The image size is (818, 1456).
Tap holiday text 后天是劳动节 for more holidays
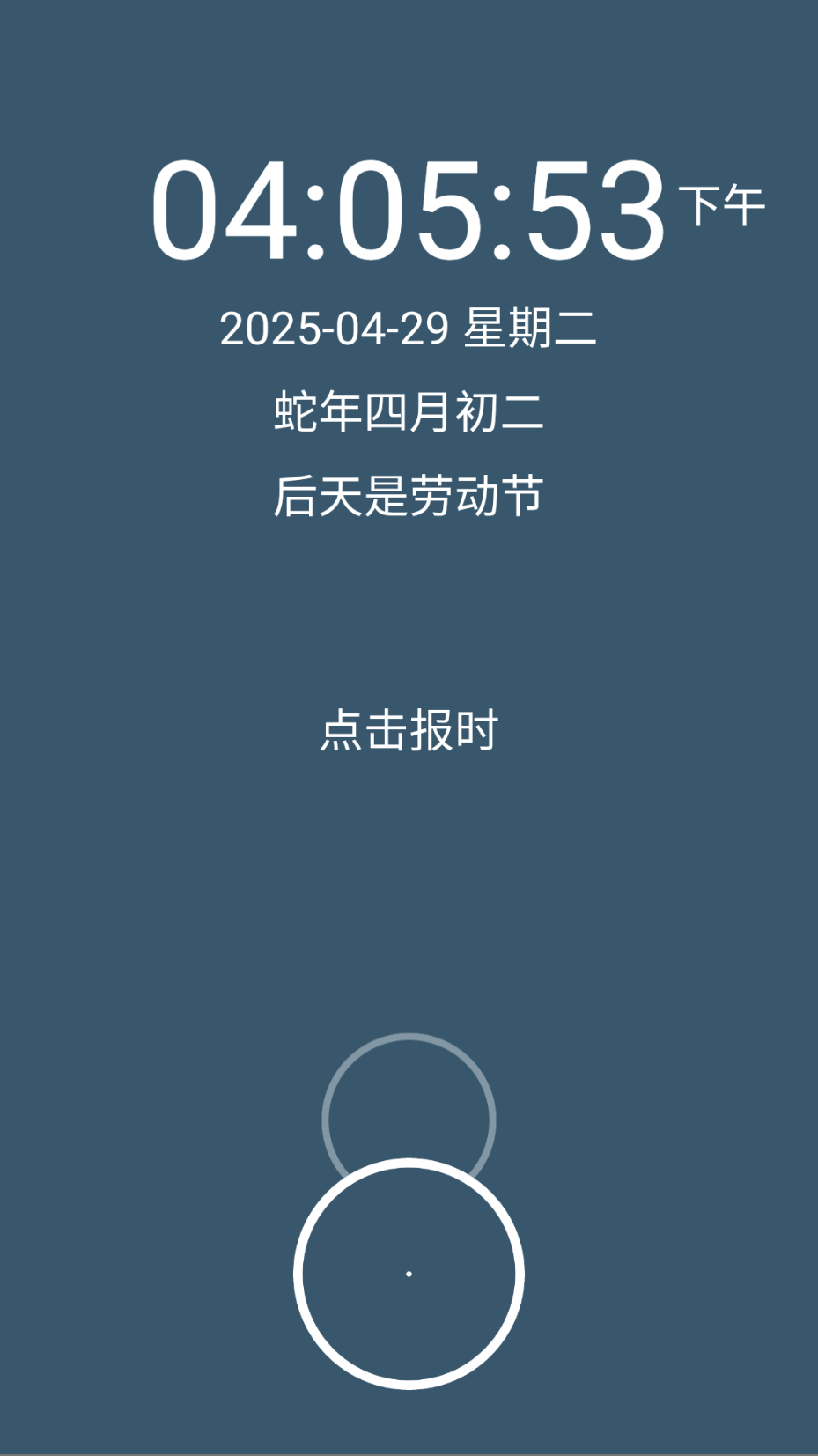point(409,493)
